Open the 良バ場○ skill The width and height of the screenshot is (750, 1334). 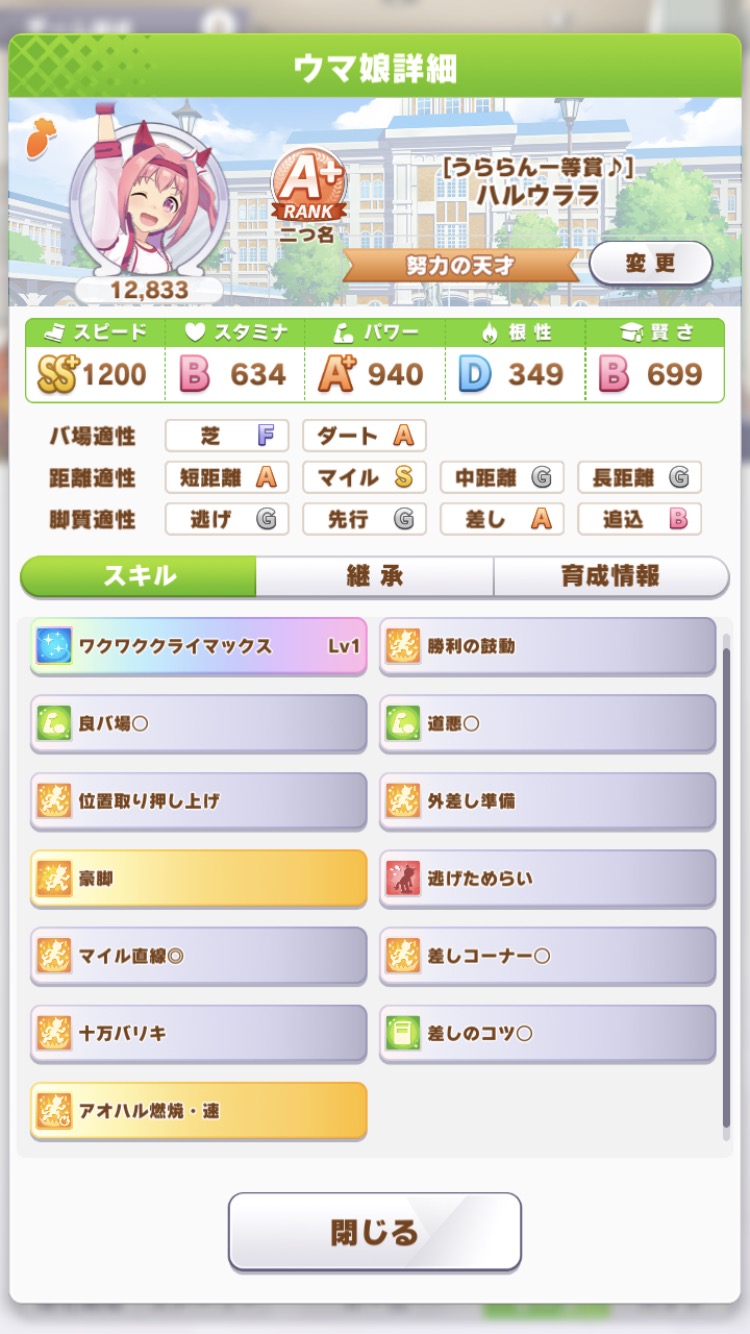pyautogui.click(x=198, y=723)
